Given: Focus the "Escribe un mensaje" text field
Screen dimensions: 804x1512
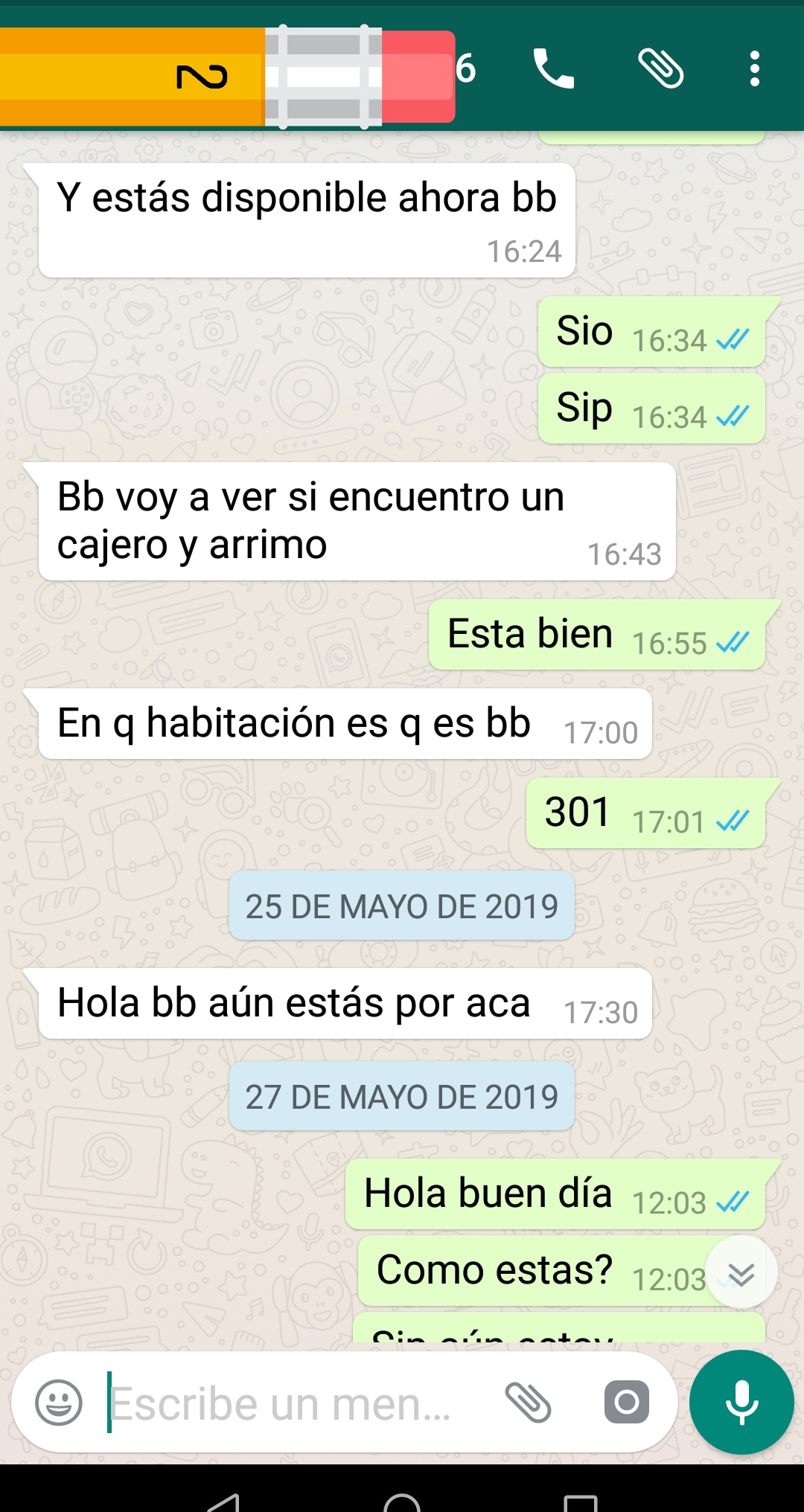Looking at the screenshot, I should 290,1404.
